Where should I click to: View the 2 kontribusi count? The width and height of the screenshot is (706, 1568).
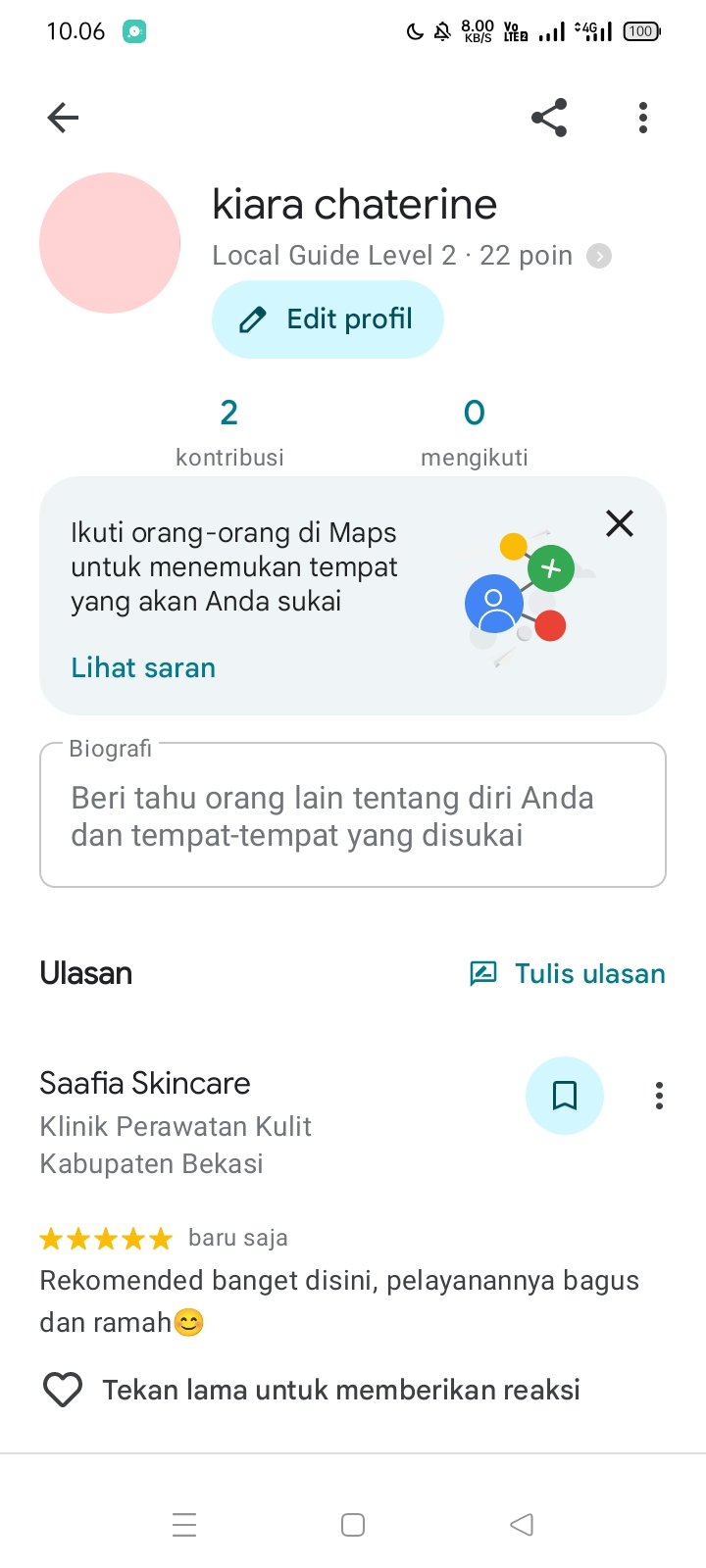pyautogui.click(x=229, y=431)
